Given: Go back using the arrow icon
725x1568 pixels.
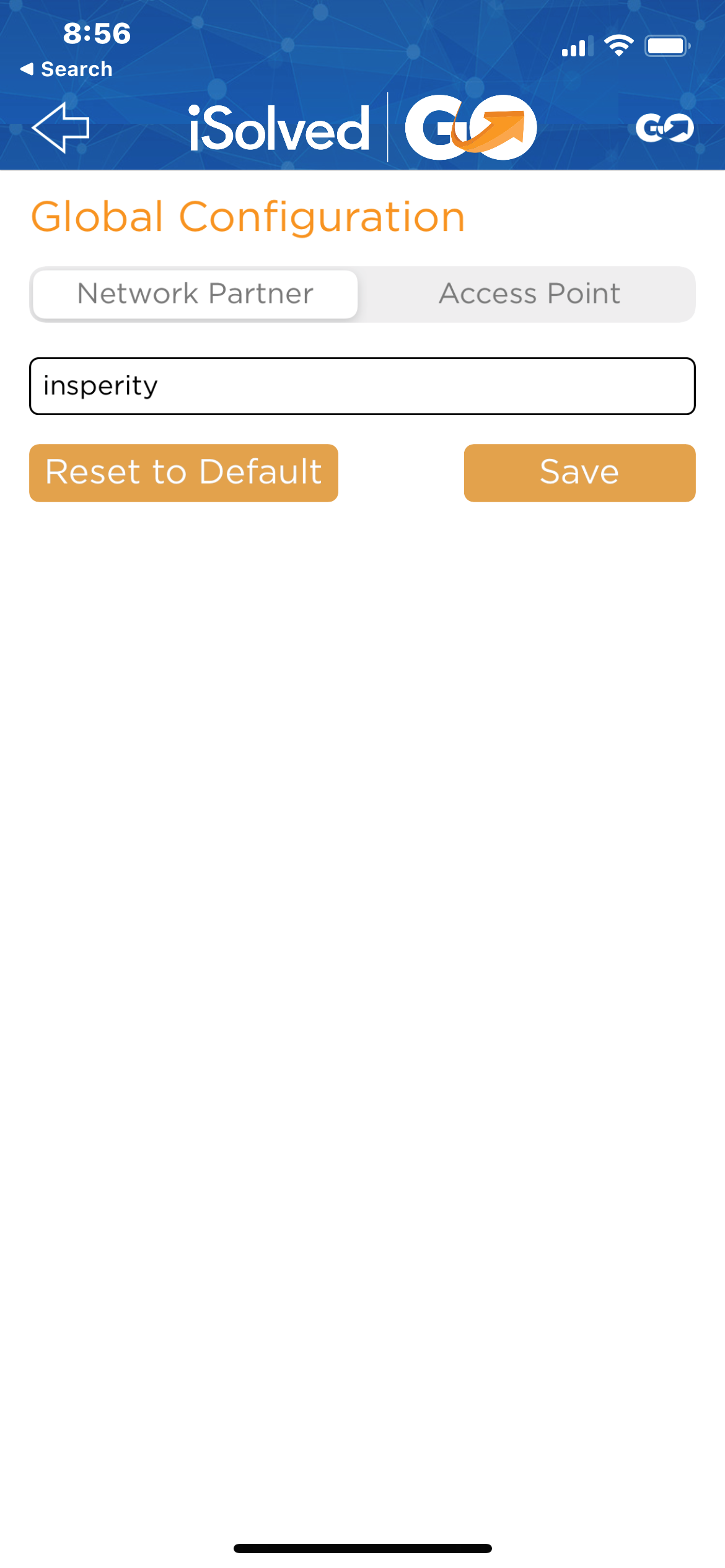Looking at the screenshot, I should pos(61,128).
